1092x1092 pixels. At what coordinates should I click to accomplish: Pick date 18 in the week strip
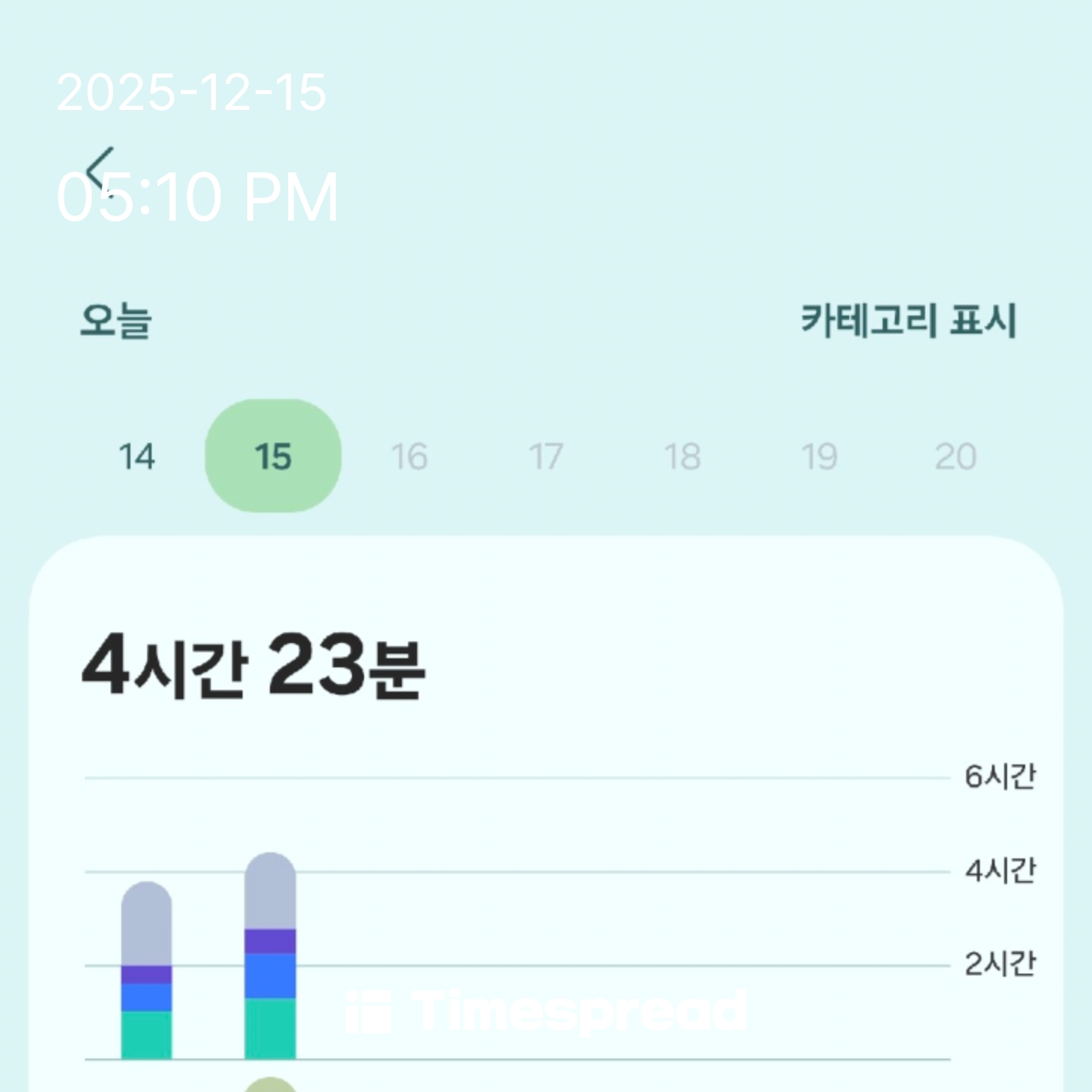[682, 457]
